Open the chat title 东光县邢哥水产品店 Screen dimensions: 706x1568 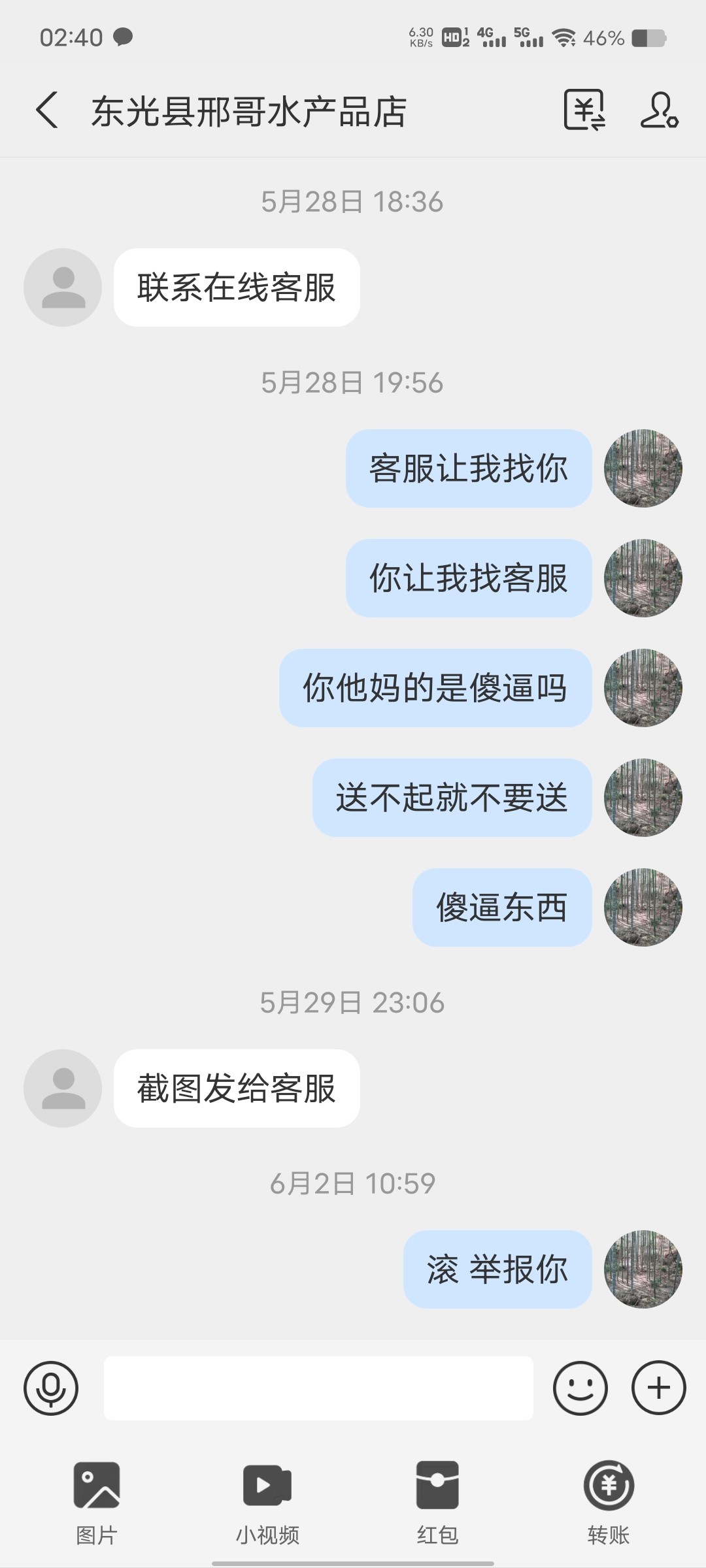pyautogui.click(x=248, y=111)
